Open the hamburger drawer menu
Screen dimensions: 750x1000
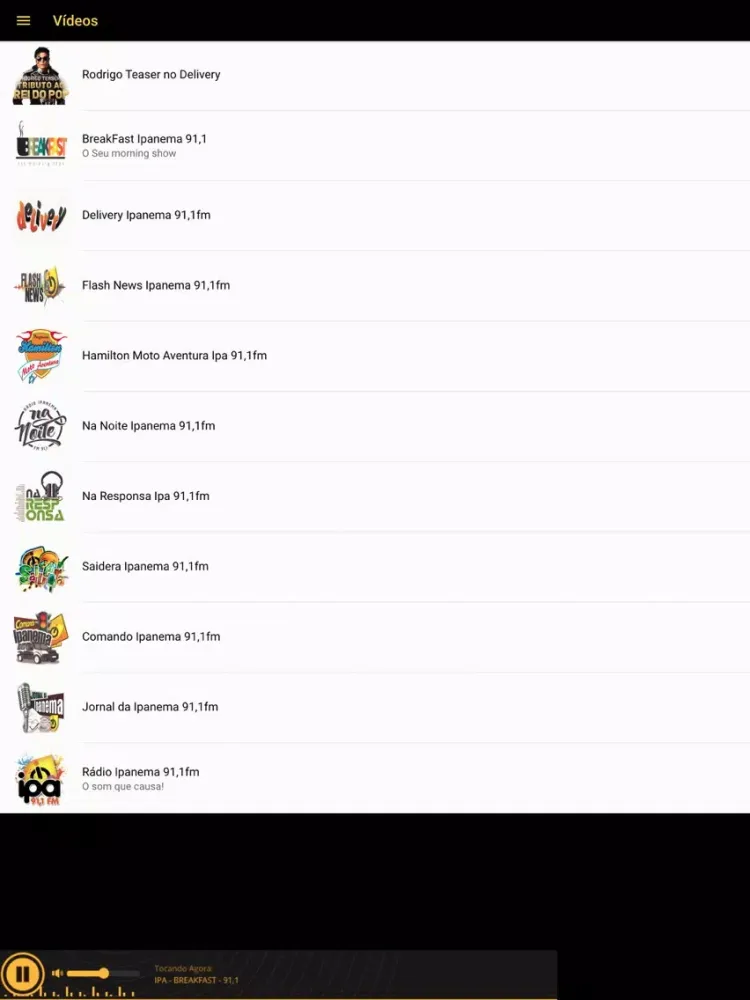click(23, 21)
